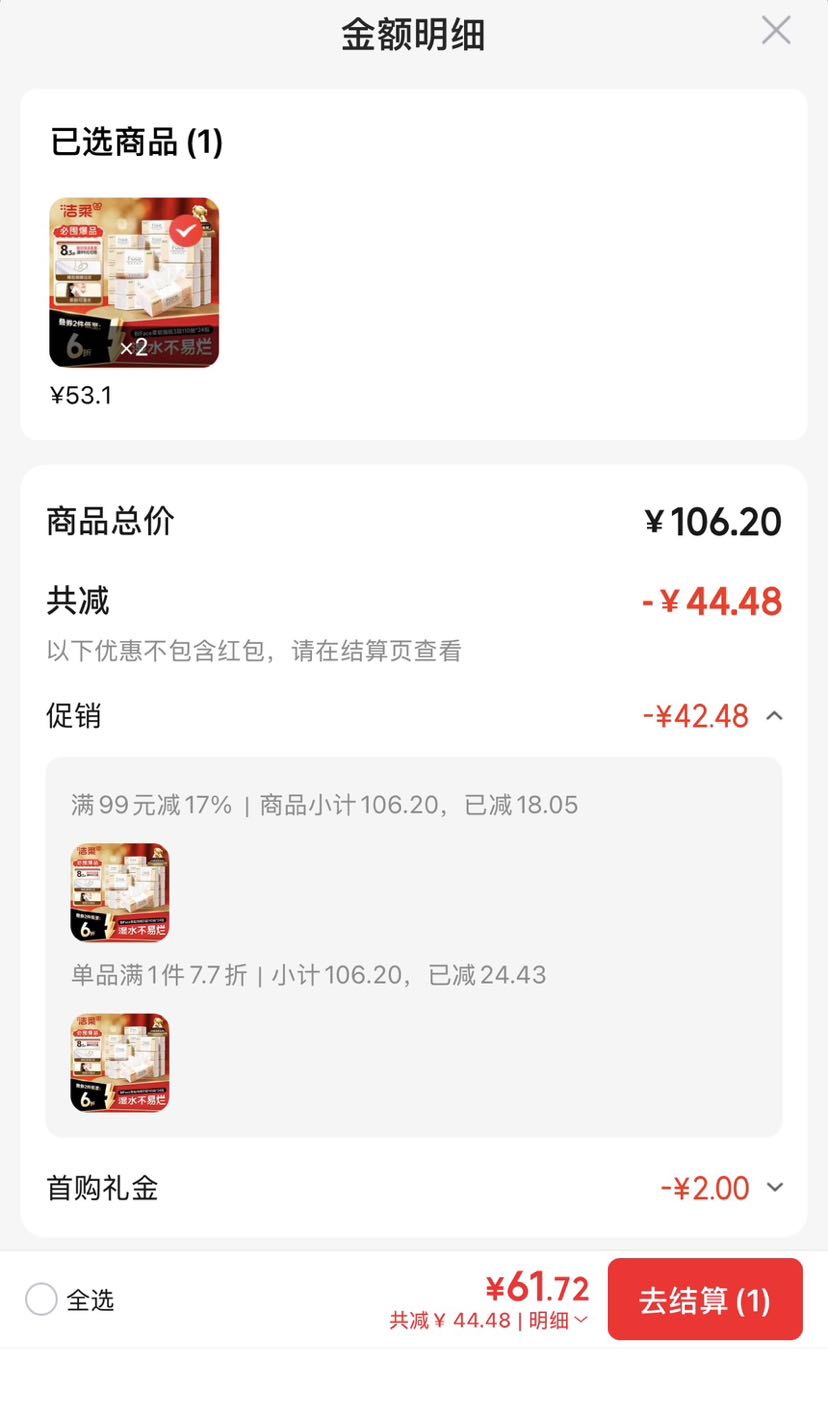Open product image under 单品满1件7.7折 promotion

coord(120,1063)
